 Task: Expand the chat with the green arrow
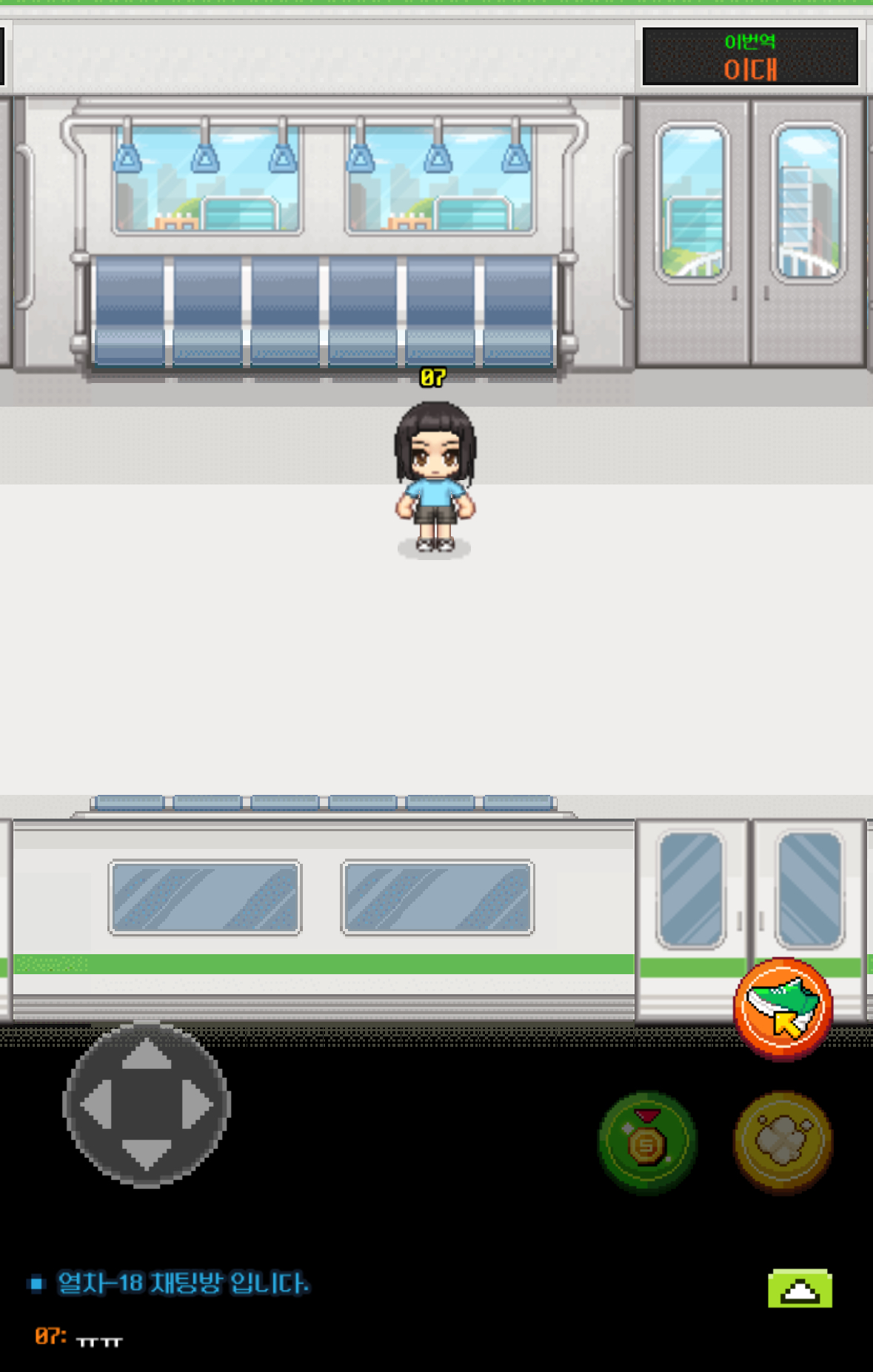pos(800,1289)
